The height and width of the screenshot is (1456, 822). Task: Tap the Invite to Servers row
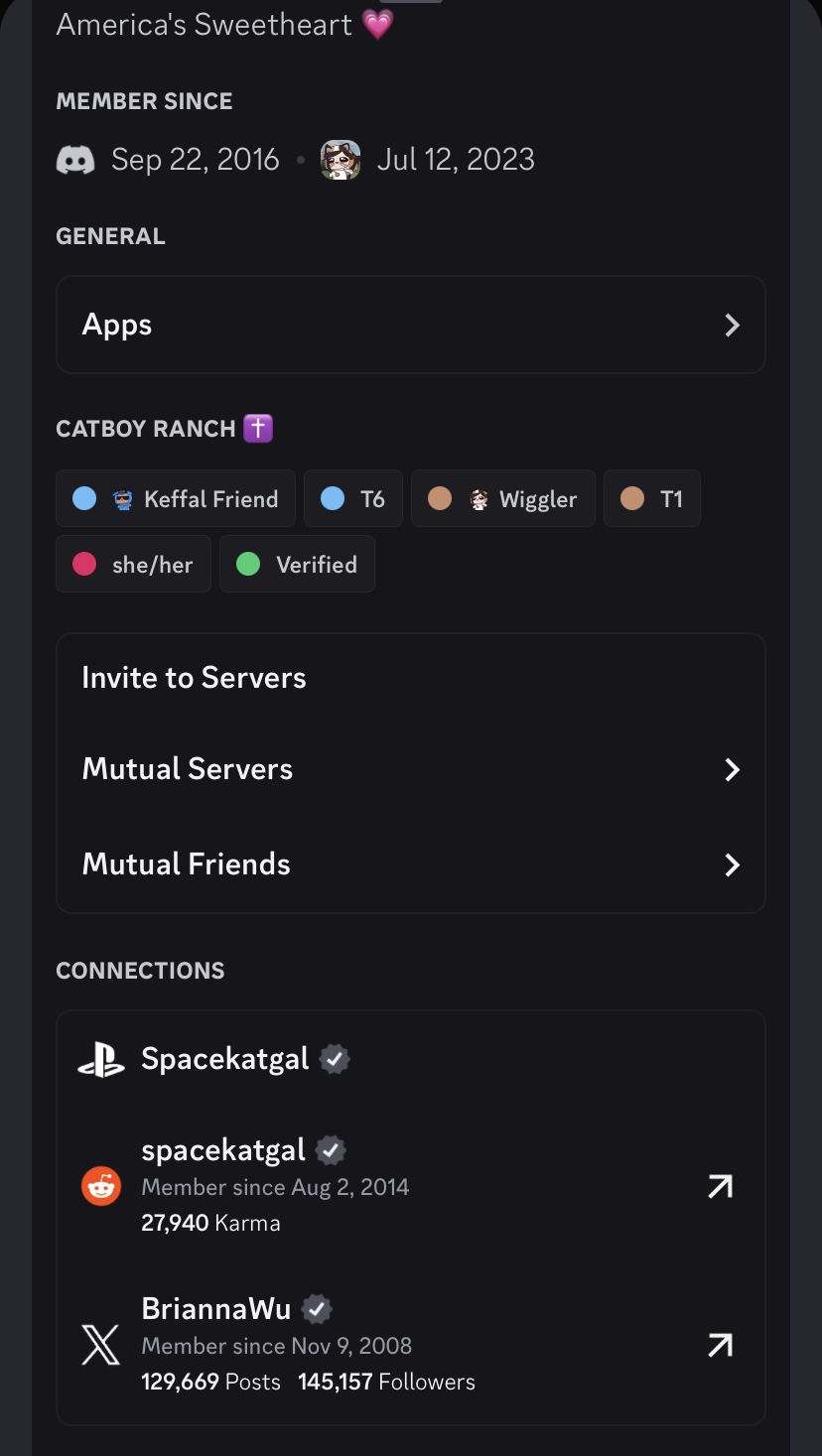point(410,678)
